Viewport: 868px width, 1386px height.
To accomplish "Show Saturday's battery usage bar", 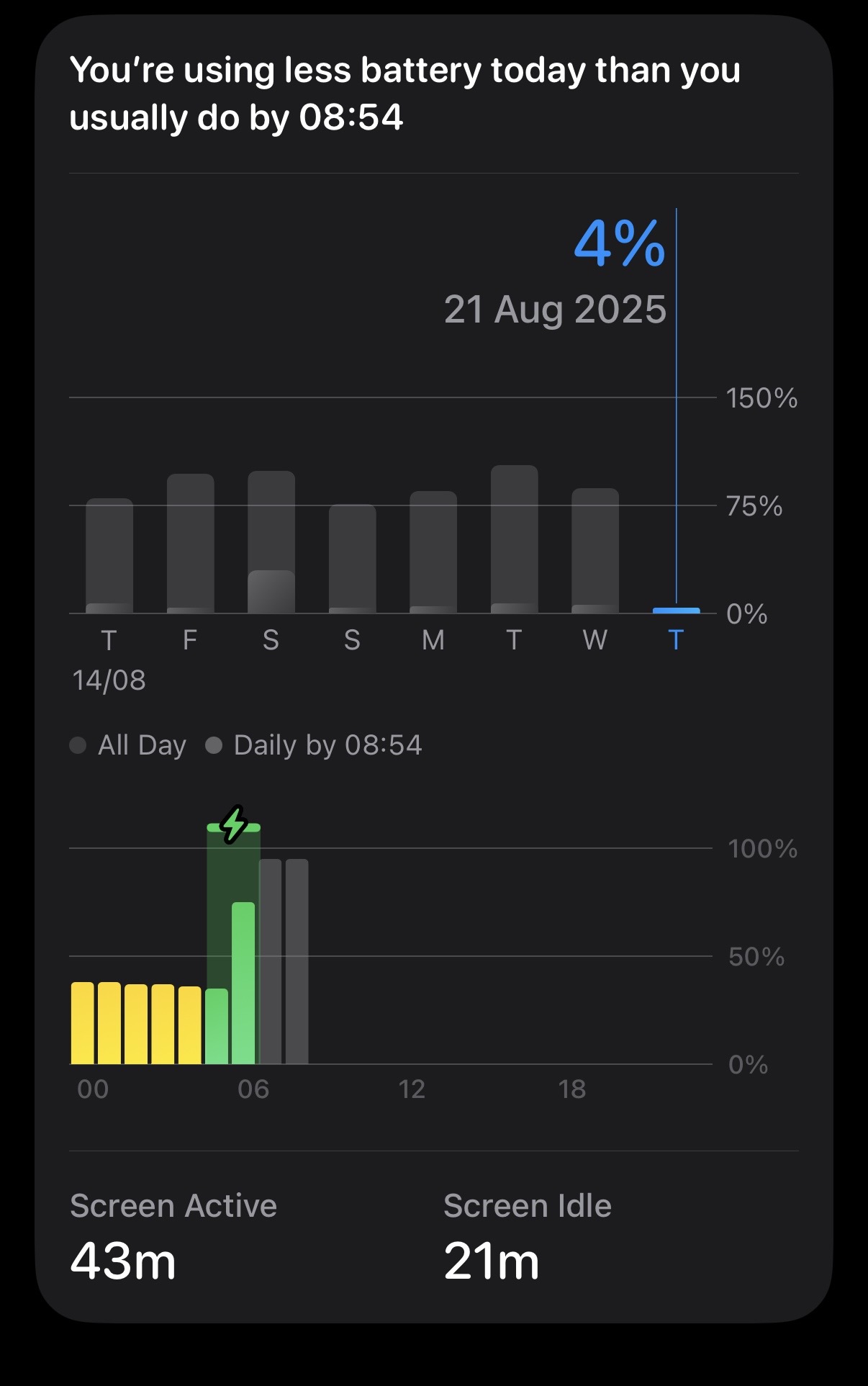I will (x=271, y=542).
